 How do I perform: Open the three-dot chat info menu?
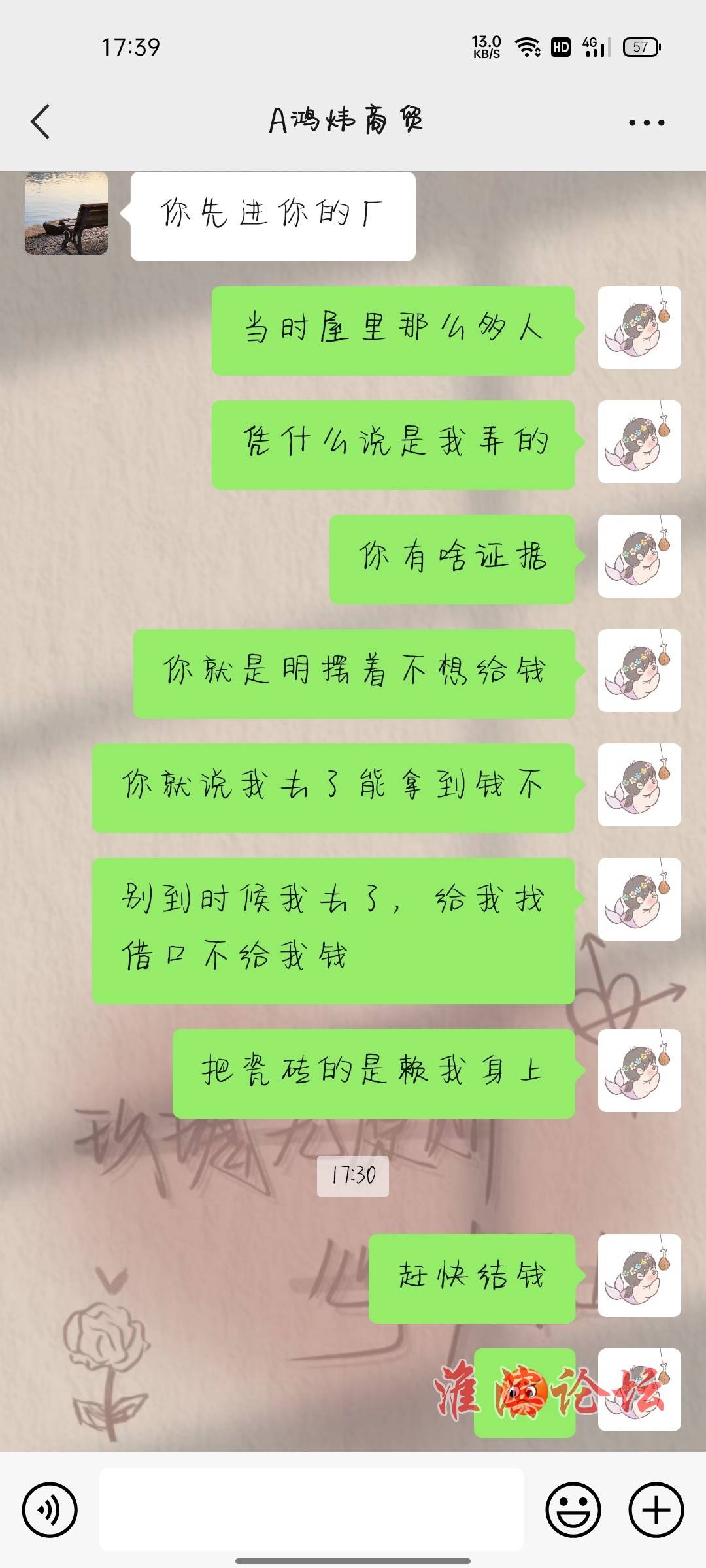646,122
